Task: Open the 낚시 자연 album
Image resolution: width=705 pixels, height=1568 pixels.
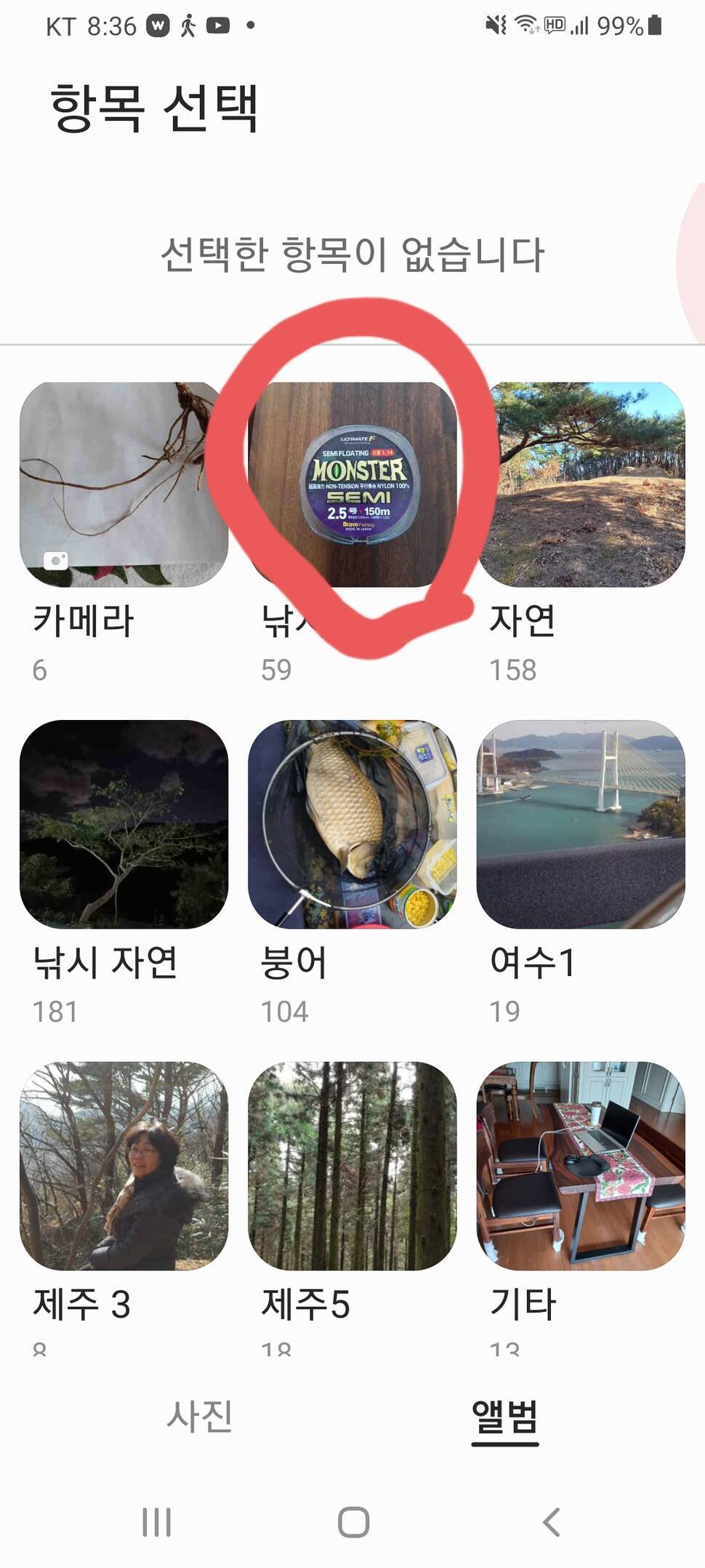Action: (x=124, y=823)
